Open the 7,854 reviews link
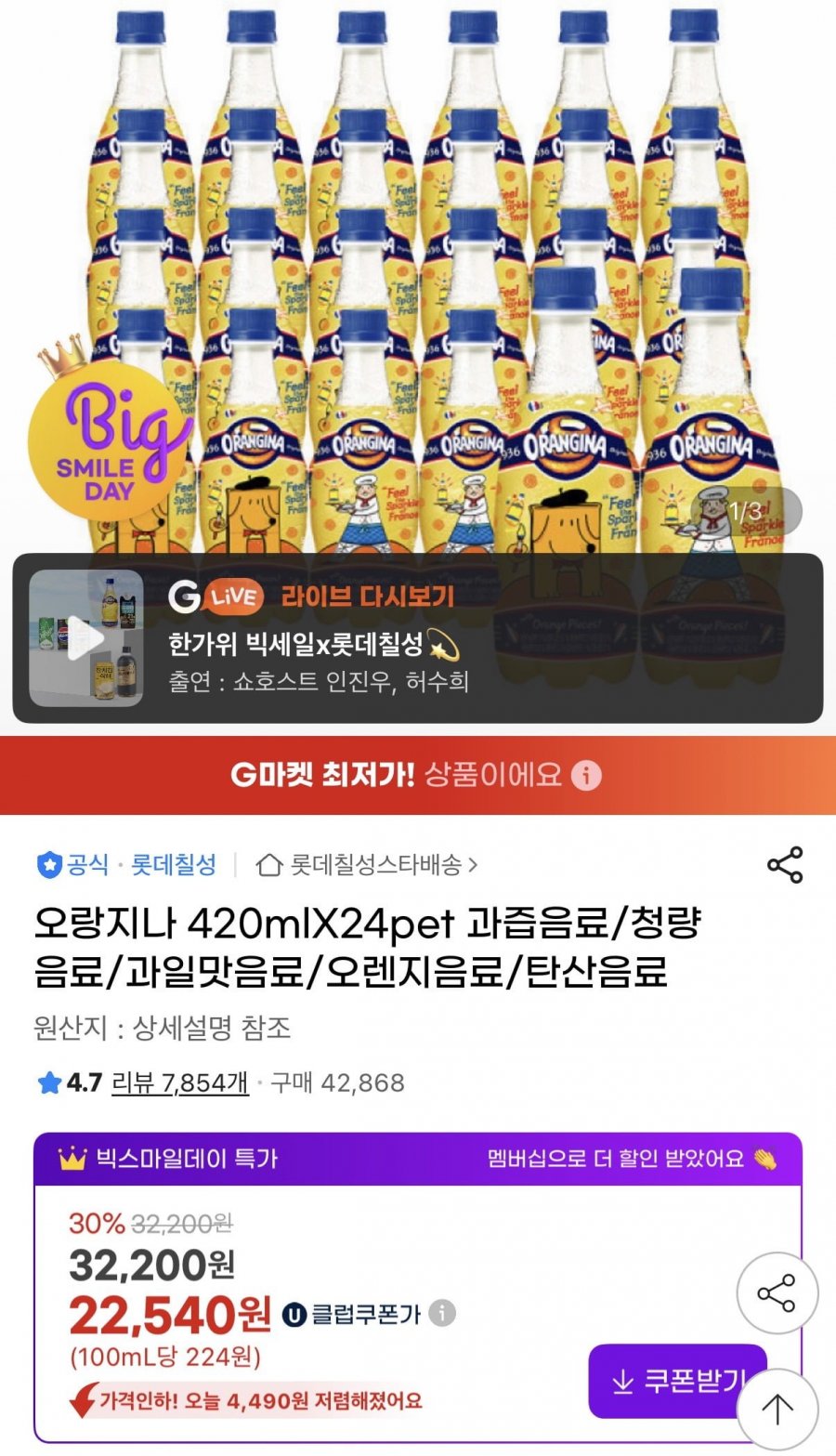836x1456 pixels. pyautogui.click(x=180, y=1082)
